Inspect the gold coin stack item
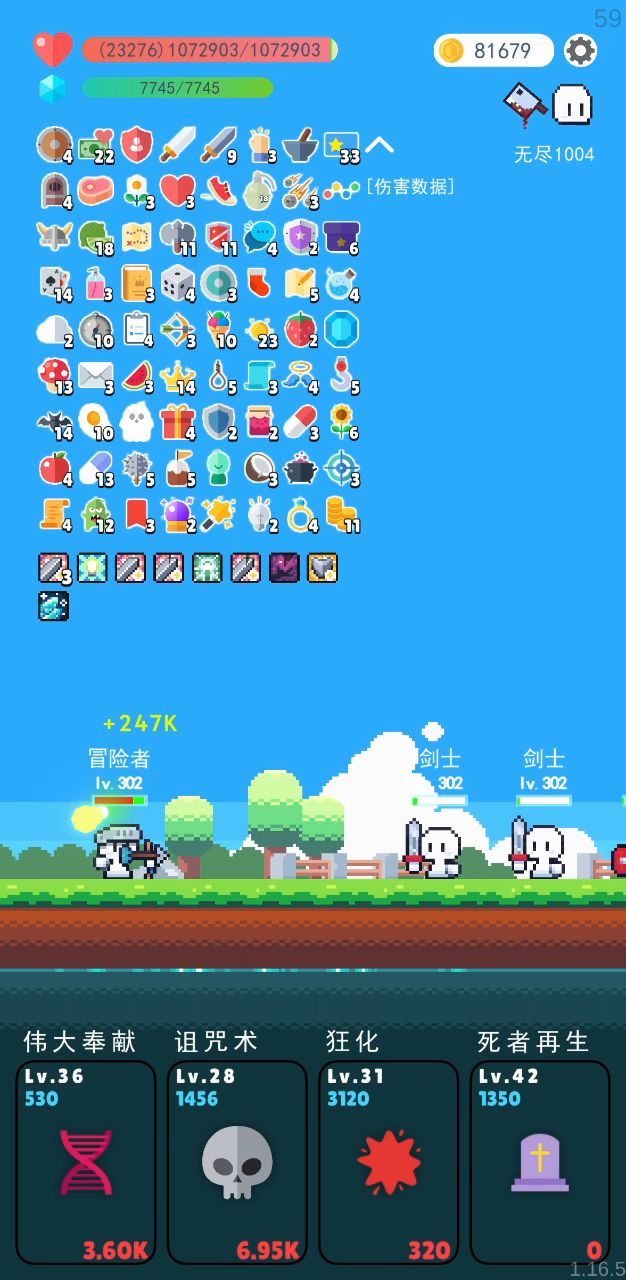 pos(341,513)
